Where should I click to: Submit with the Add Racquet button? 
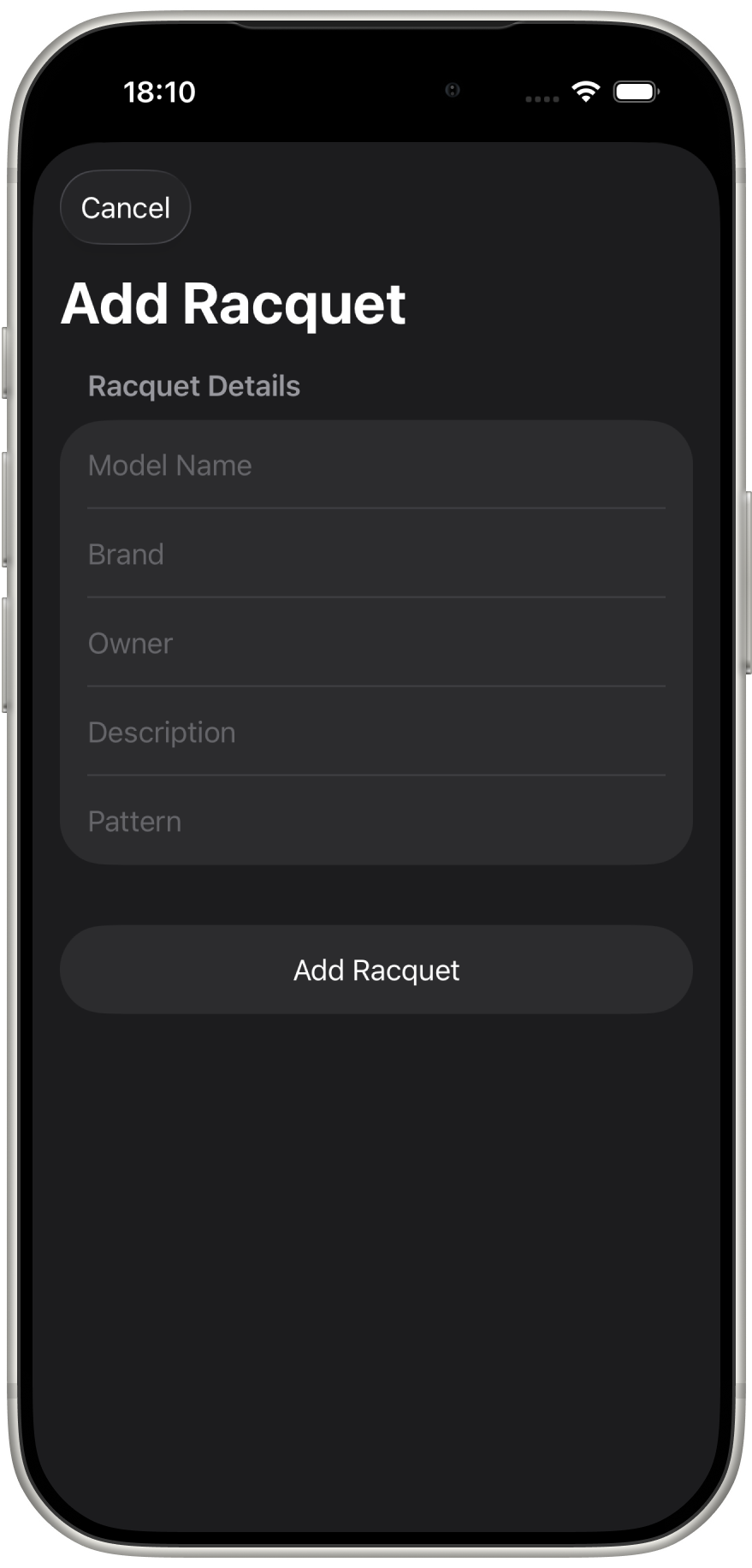tap(376, 970)
